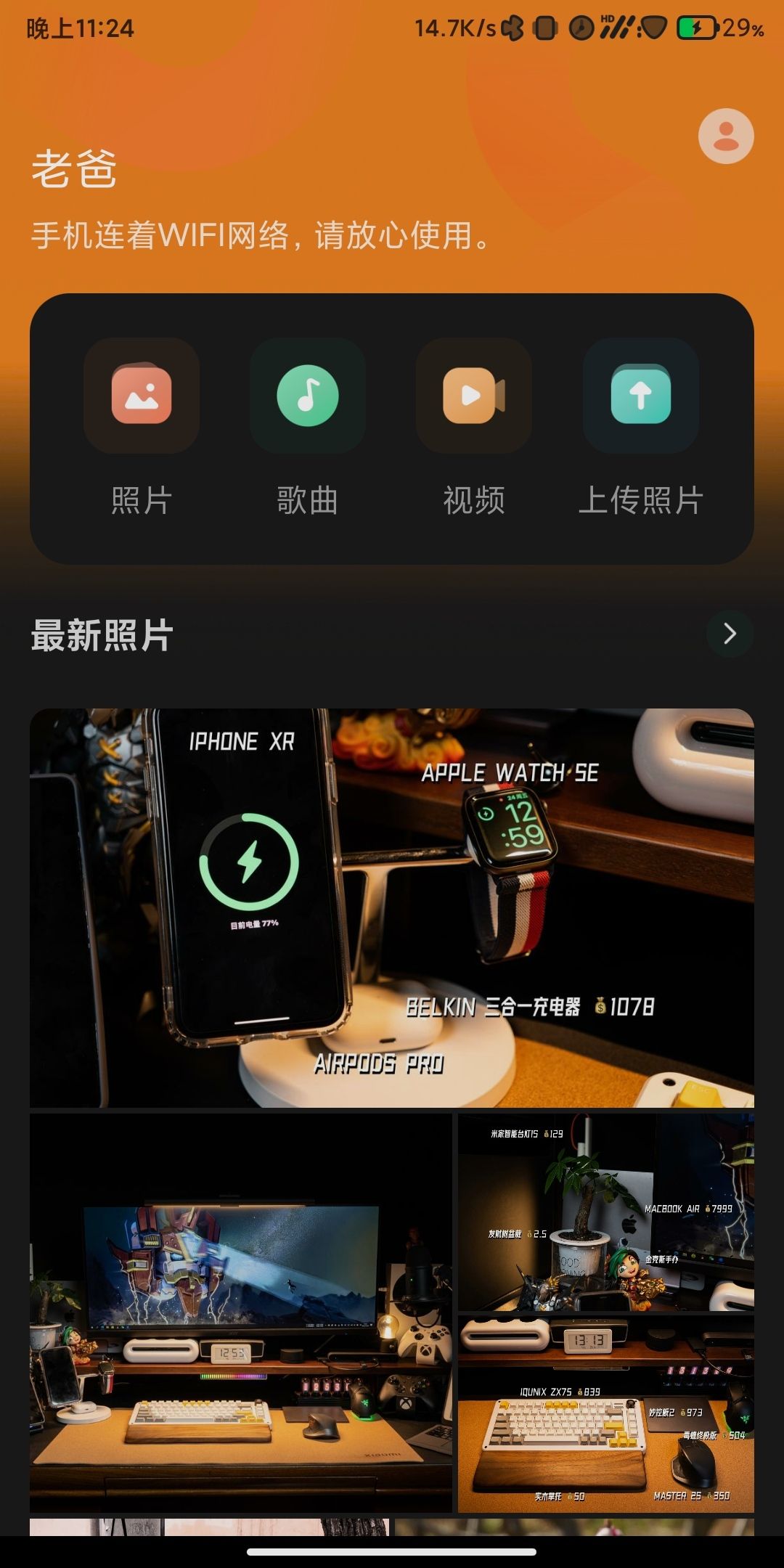Open the 歌曲 (Songs) music icon

pos(308,396)
